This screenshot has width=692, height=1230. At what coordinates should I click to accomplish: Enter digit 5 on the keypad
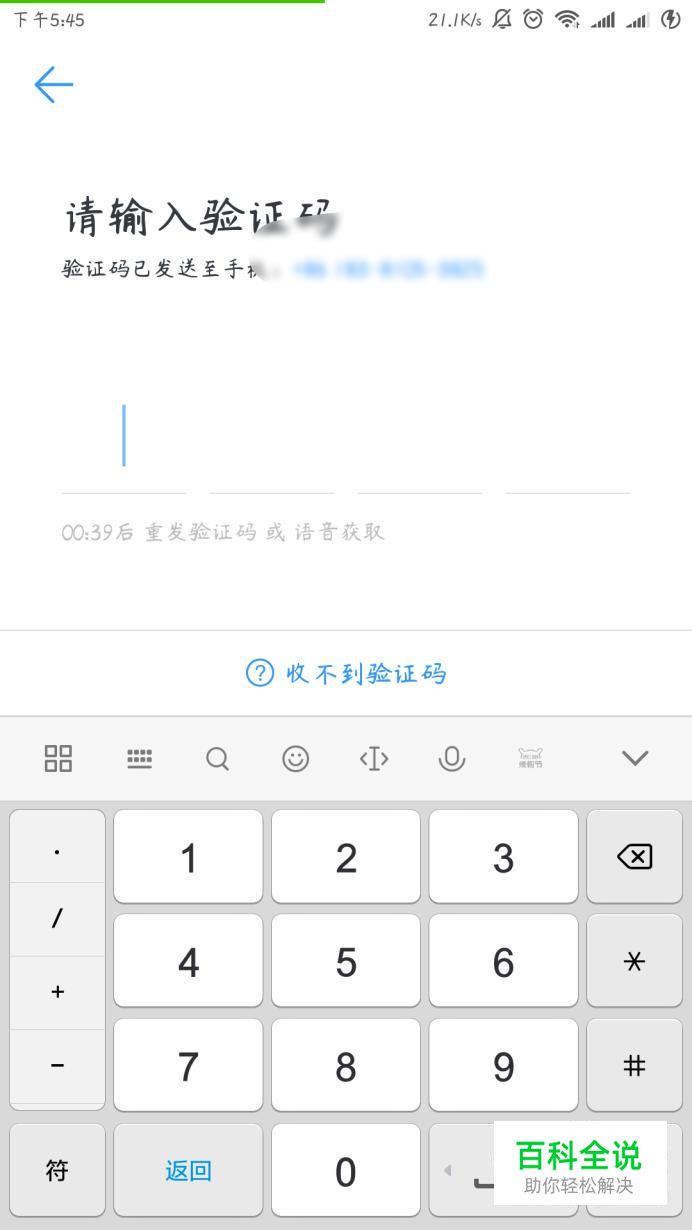tap(346, 961)
